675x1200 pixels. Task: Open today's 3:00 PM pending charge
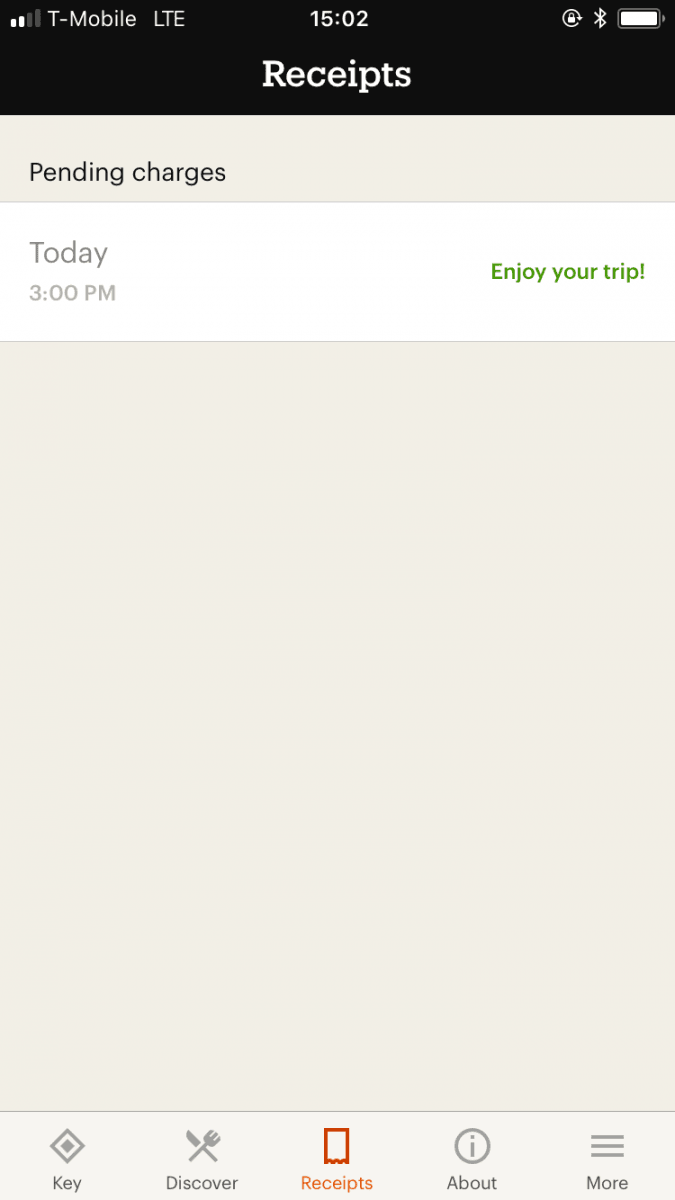pos(337,271)
